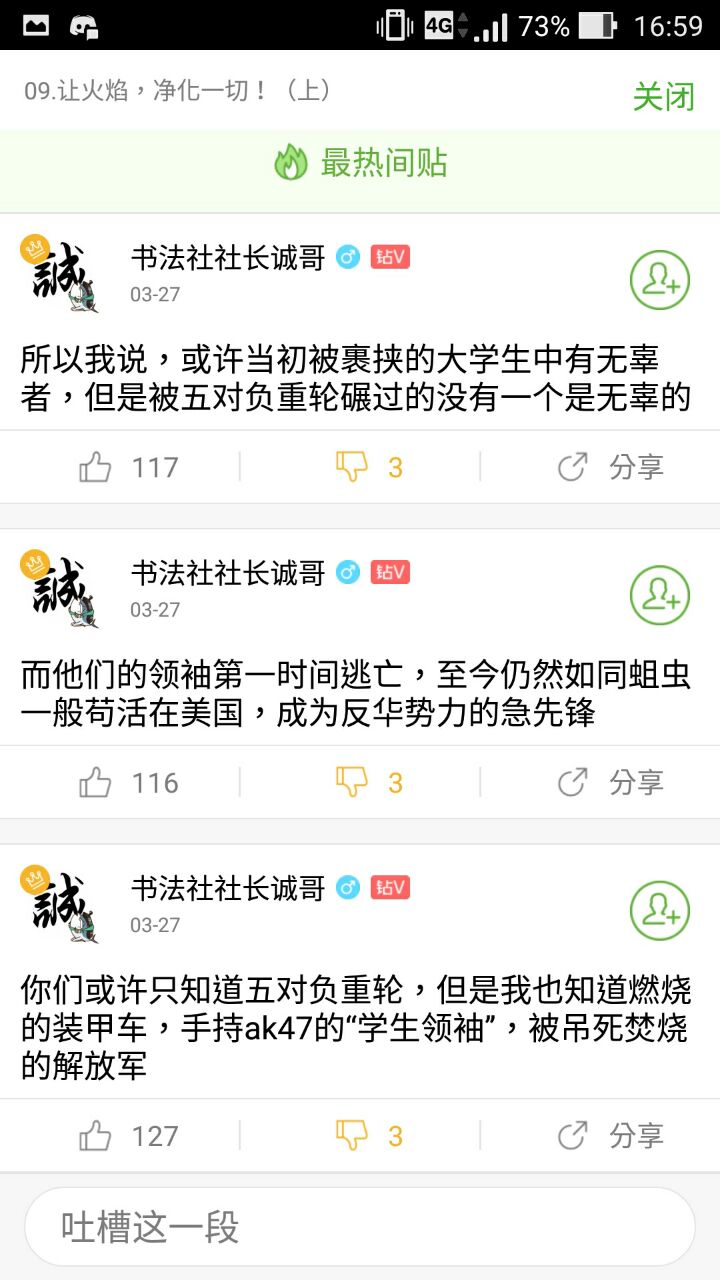Open the 吐槽这一段 comment input box

tap(360, 1227)
